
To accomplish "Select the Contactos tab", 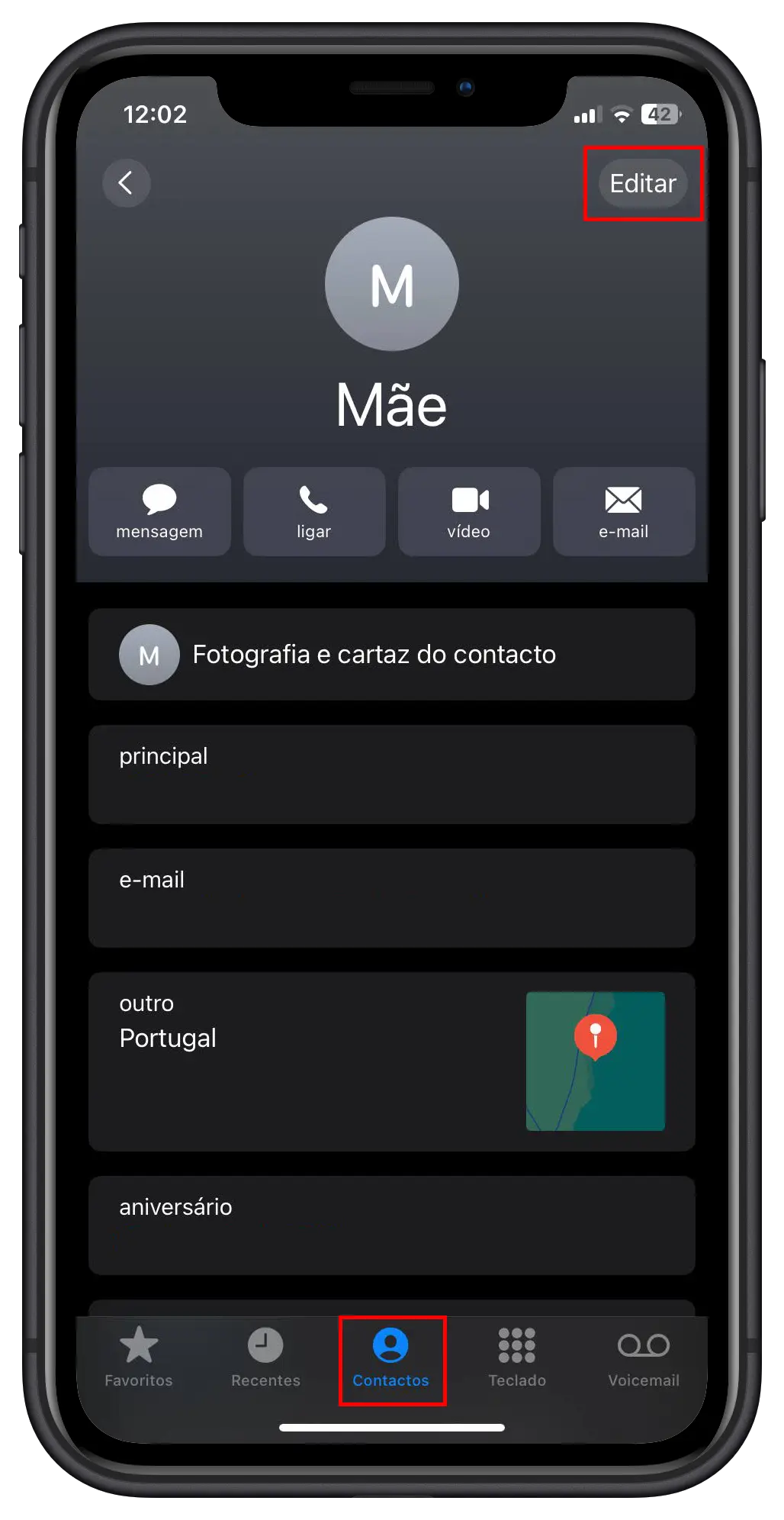I will click(x=390, y=1358).
